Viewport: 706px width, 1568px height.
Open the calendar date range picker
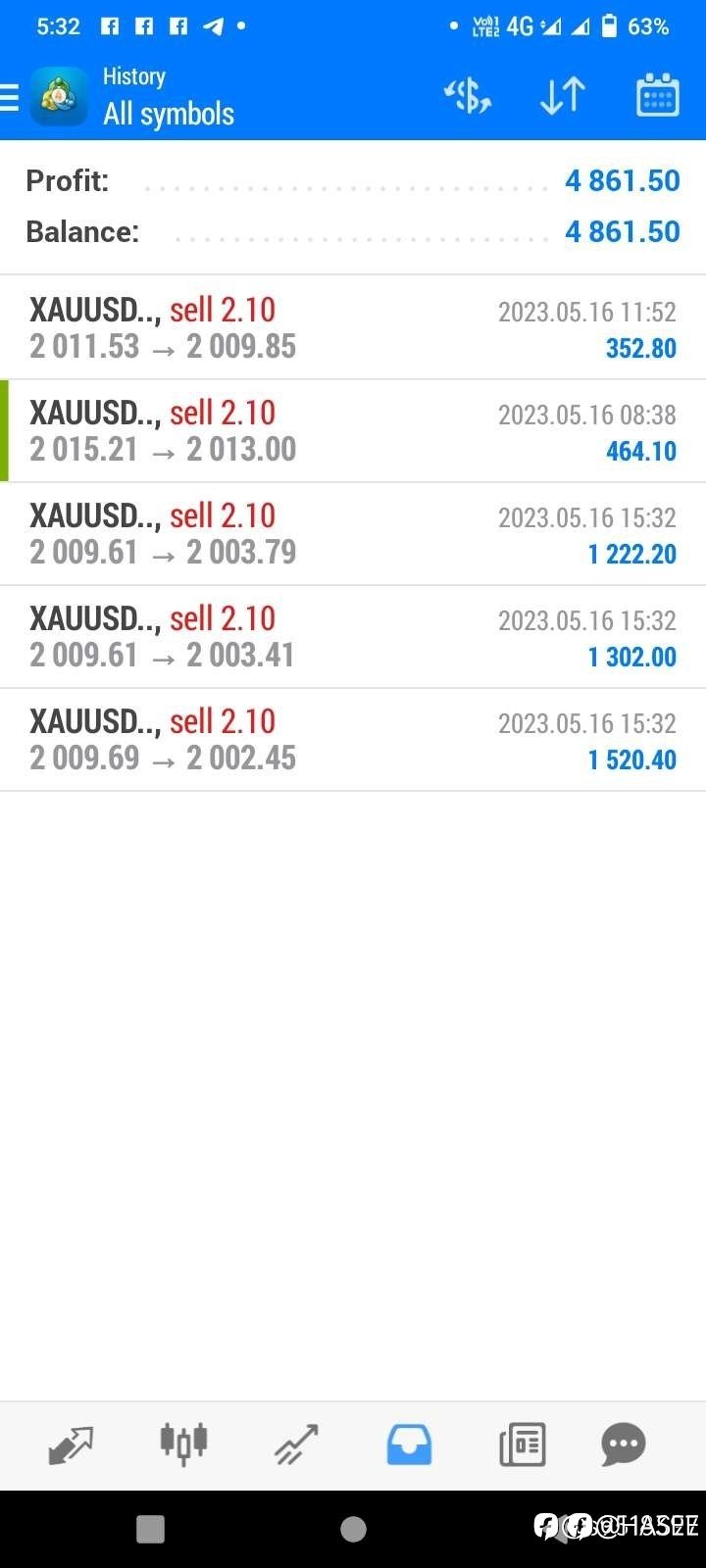tap(657, 95)
